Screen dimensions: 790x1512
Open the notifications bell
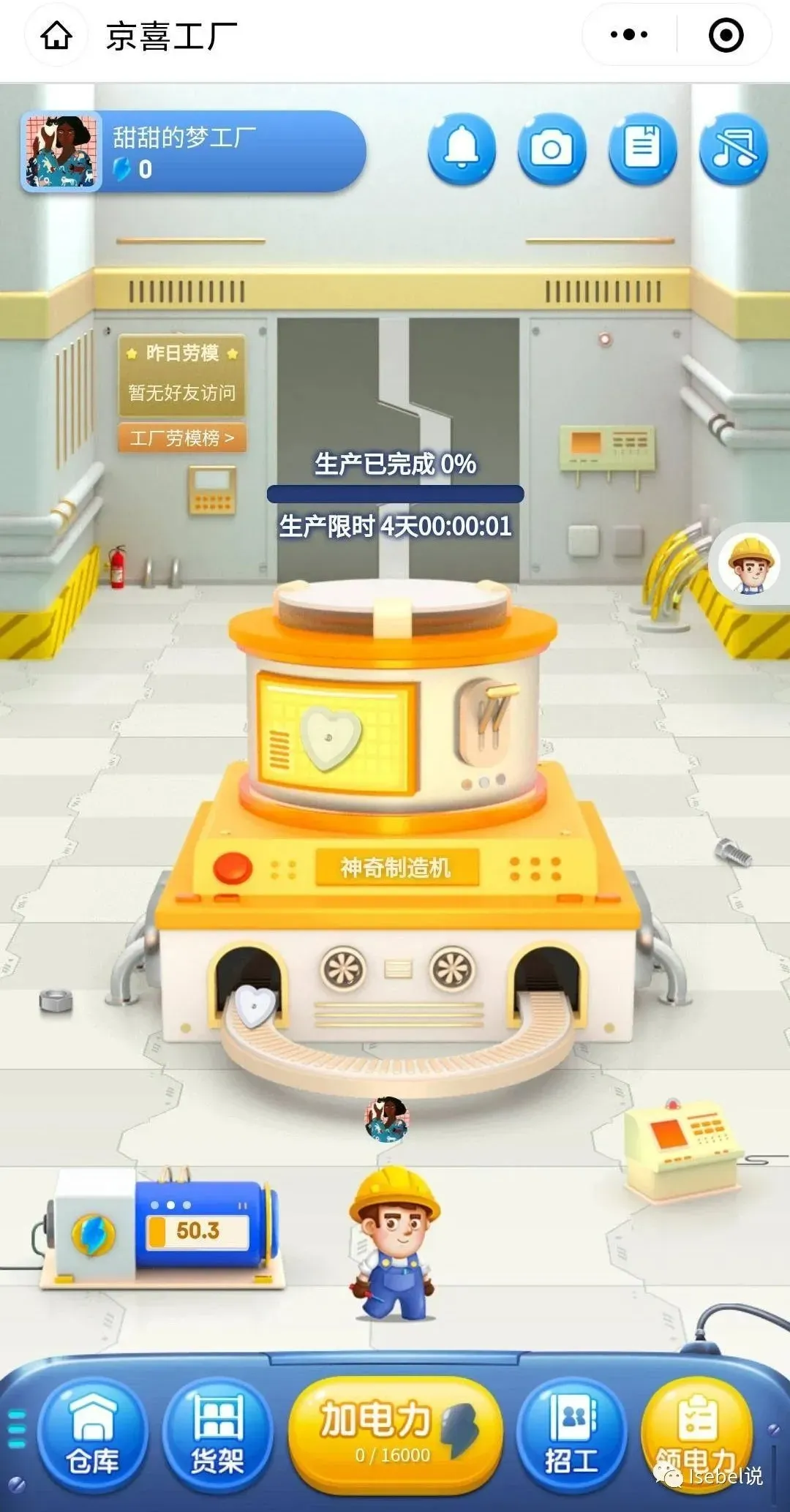[x=462, y=149]
